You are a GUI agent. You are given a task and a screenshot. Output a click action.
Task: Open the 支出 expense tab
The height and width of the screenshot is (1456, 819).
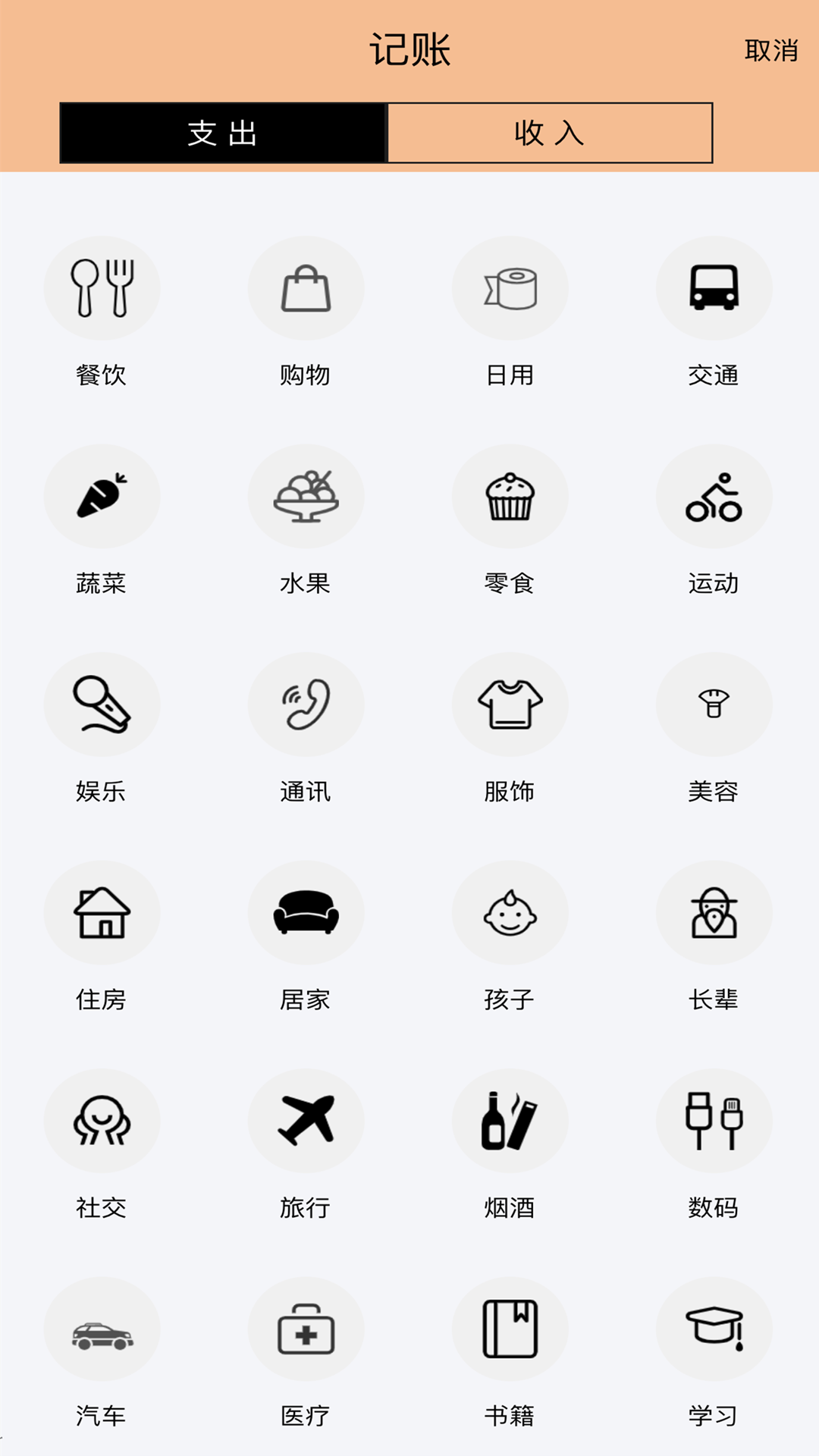pos(222,133)
